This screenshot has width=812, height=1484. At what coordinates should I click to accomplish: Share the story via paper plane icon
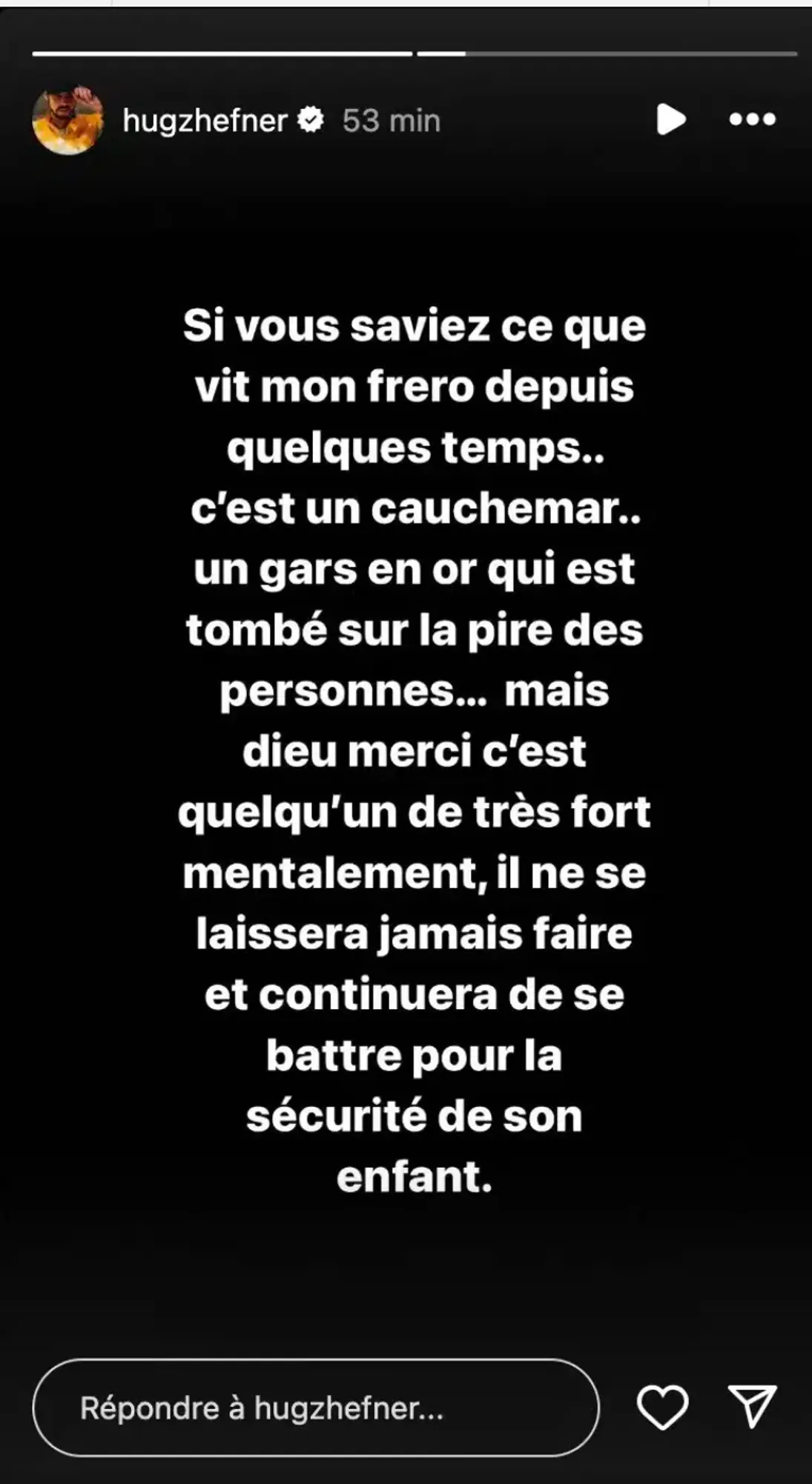752,1405
